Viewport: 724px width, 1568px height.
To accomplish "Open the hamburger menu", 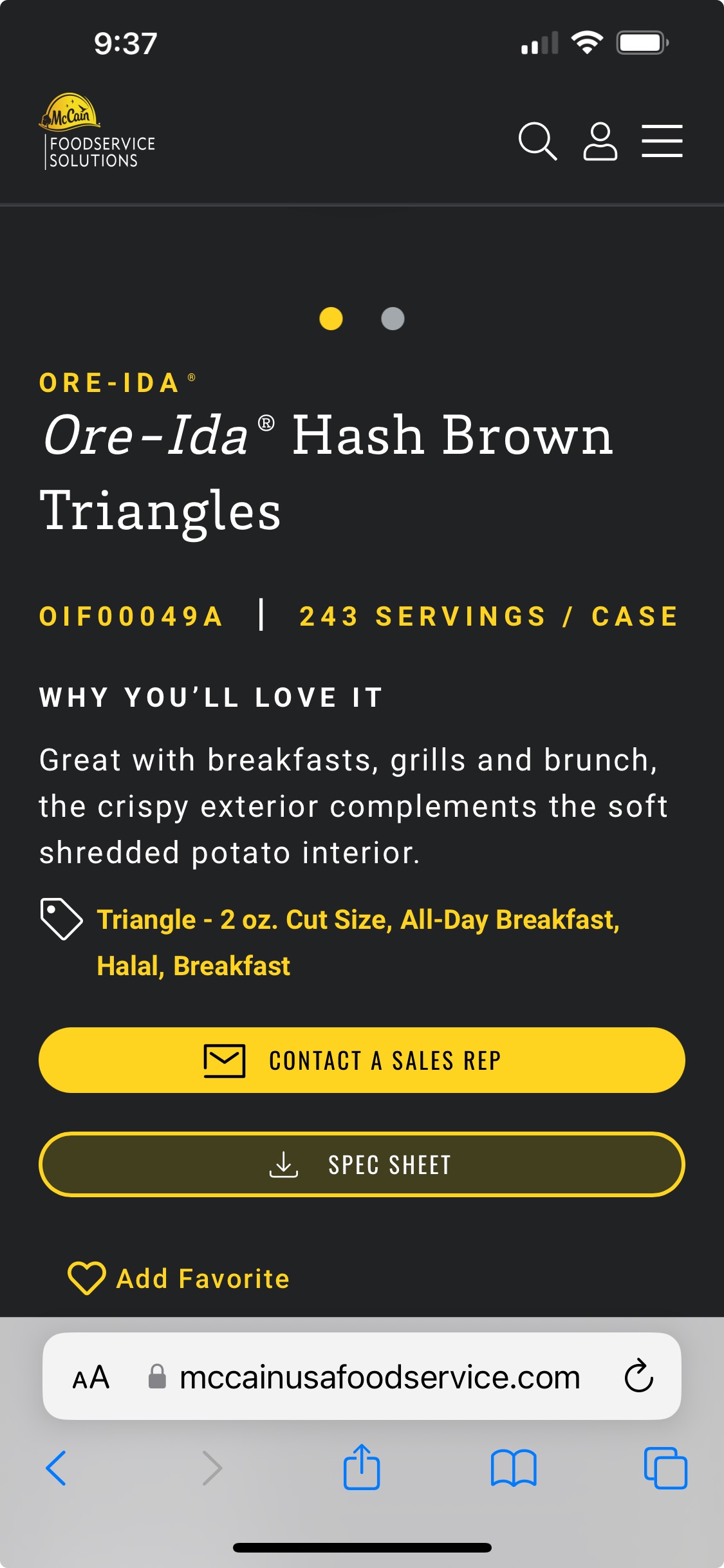I will click(662, 141).
